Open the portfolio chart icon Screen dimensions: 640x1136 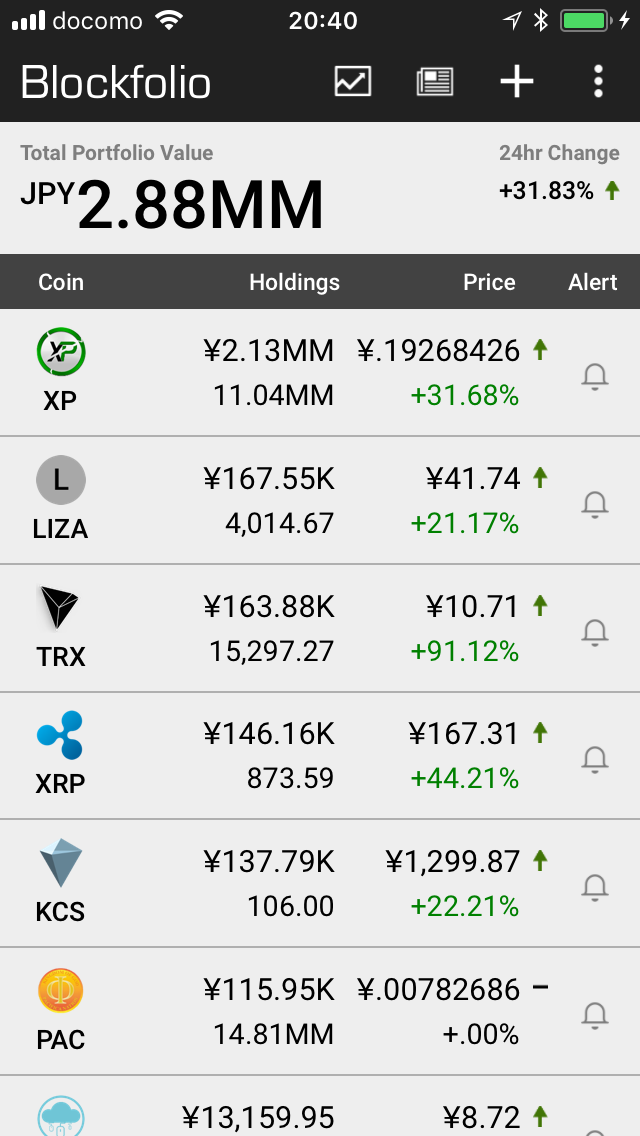[353, 81]
